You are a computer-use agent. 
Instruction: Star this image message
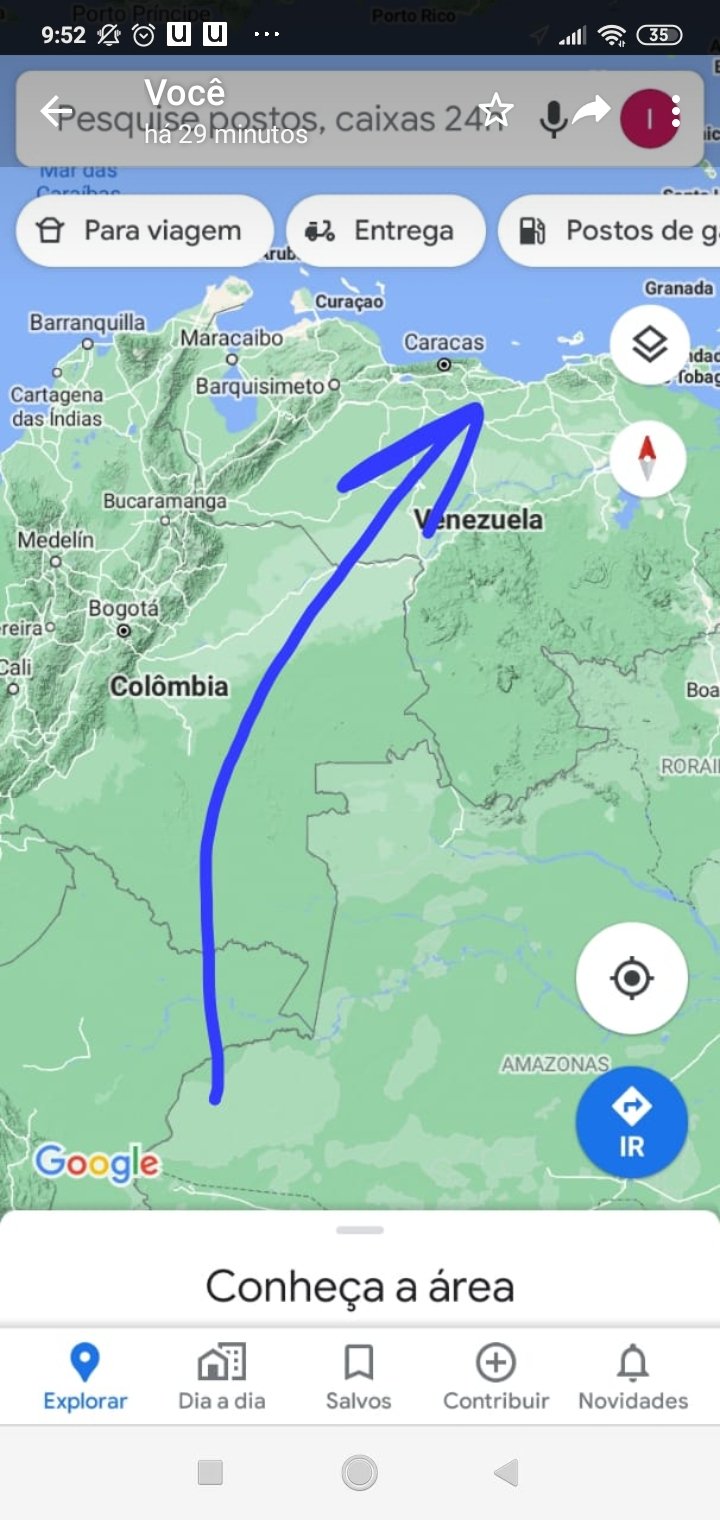click(x=496, y=111)
